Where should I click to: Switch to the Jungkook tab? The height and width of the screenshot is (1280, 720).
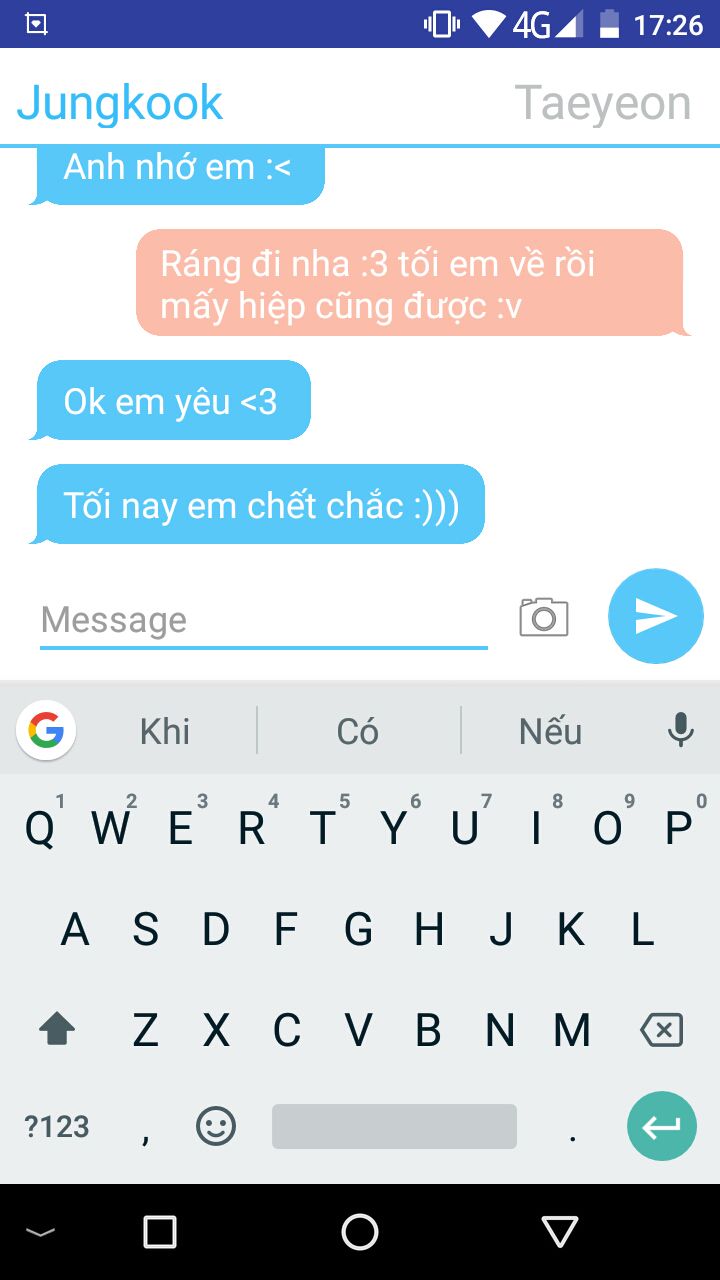coord(120,103)
